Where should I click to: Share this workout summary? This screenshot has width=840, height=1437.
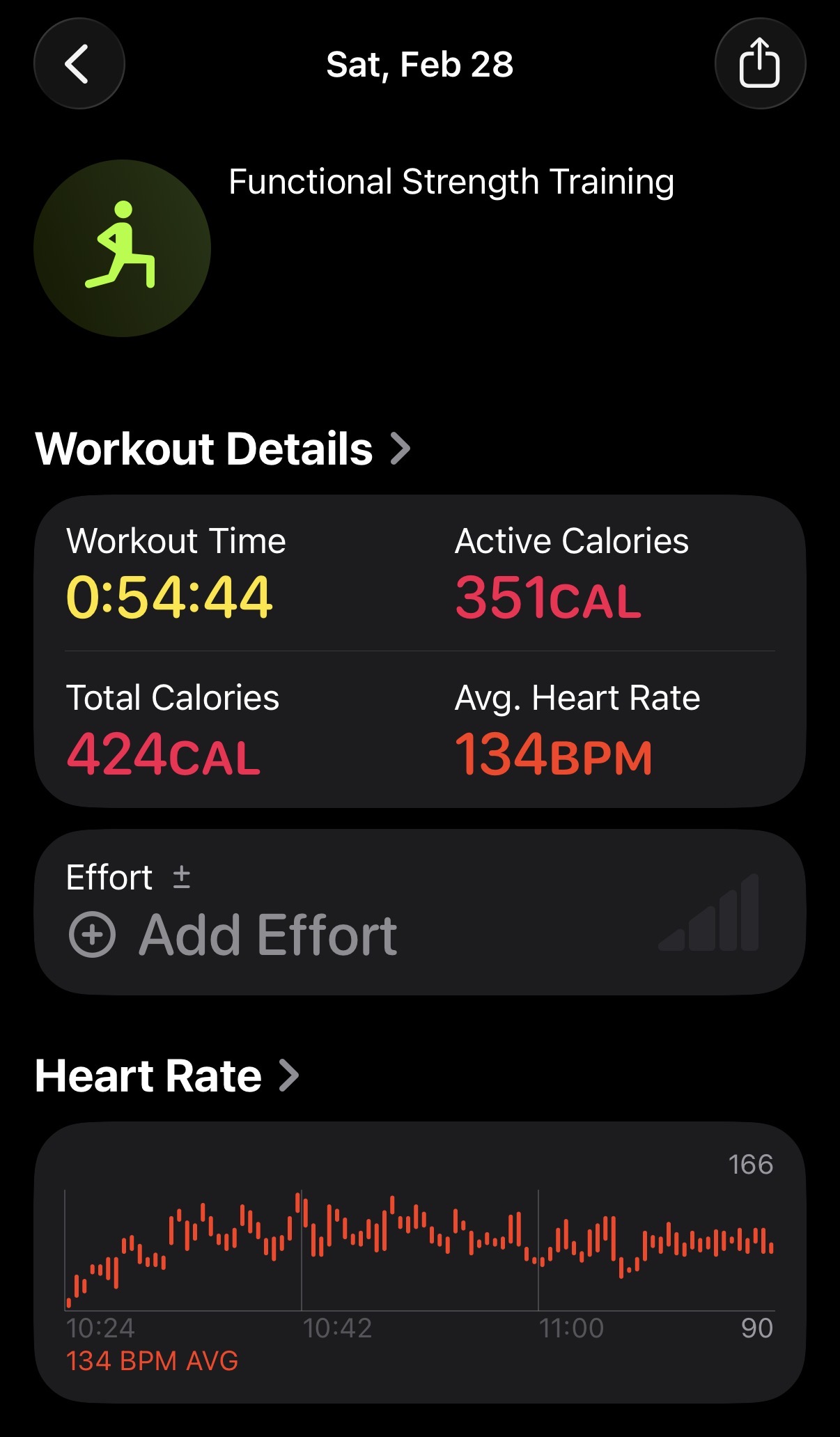click(x=759, y=64)
